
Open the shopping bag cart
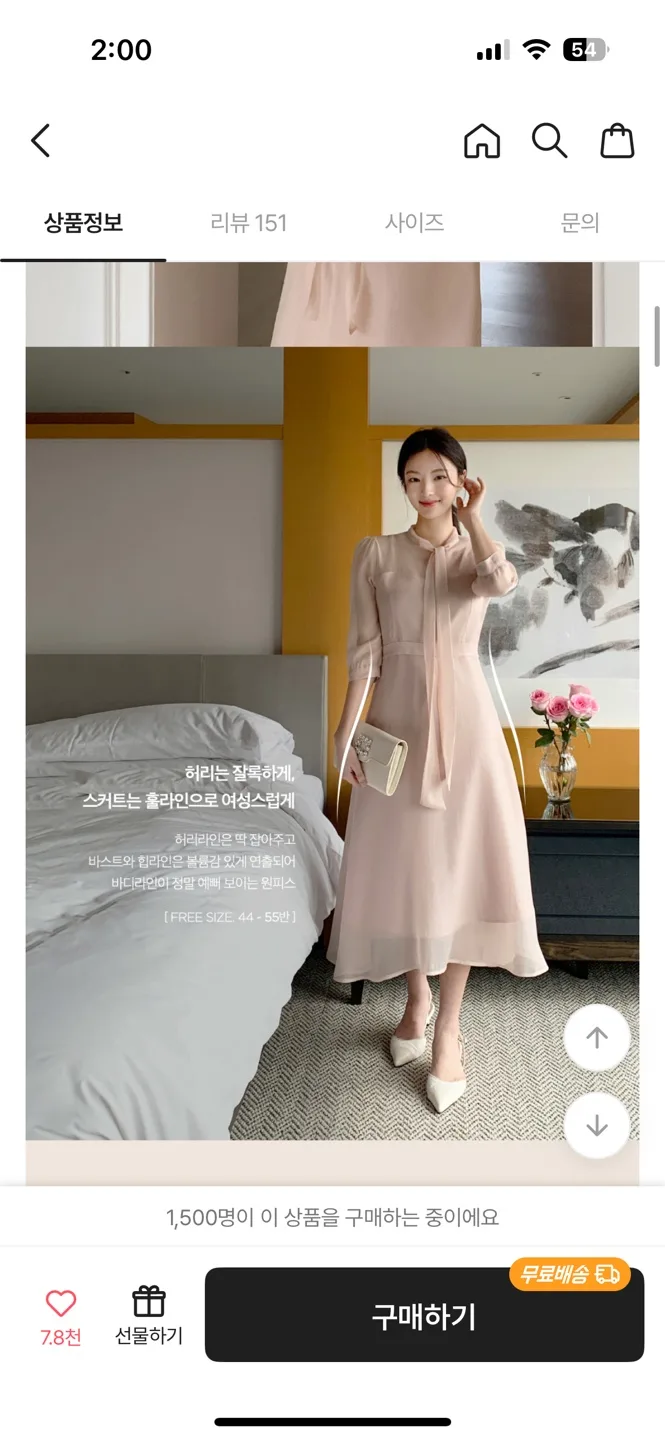617,141
